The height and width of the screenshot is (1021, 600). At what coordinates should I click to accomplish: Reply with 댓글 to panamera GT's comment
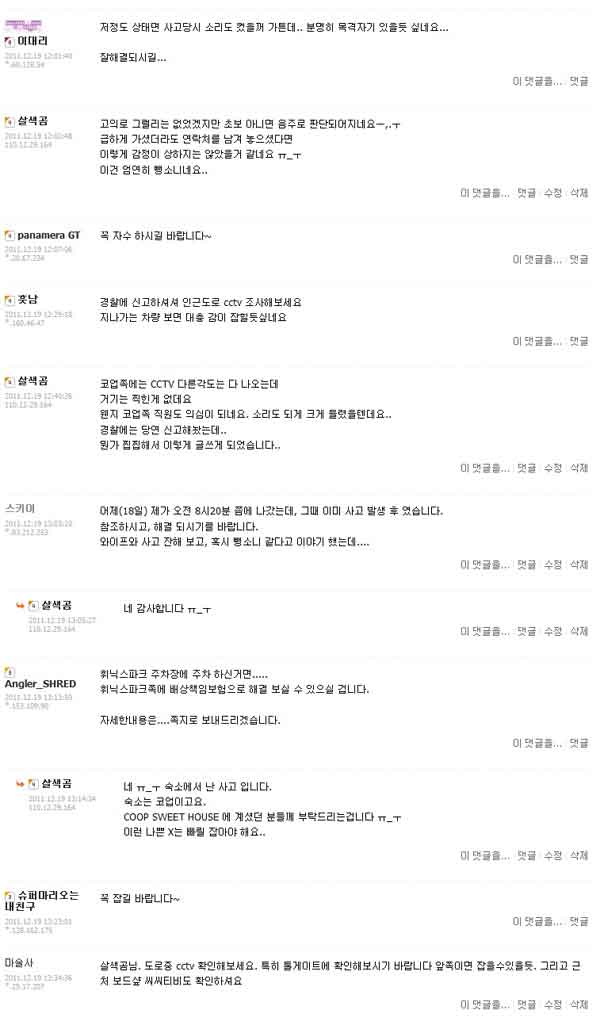[x=579, y=259]
